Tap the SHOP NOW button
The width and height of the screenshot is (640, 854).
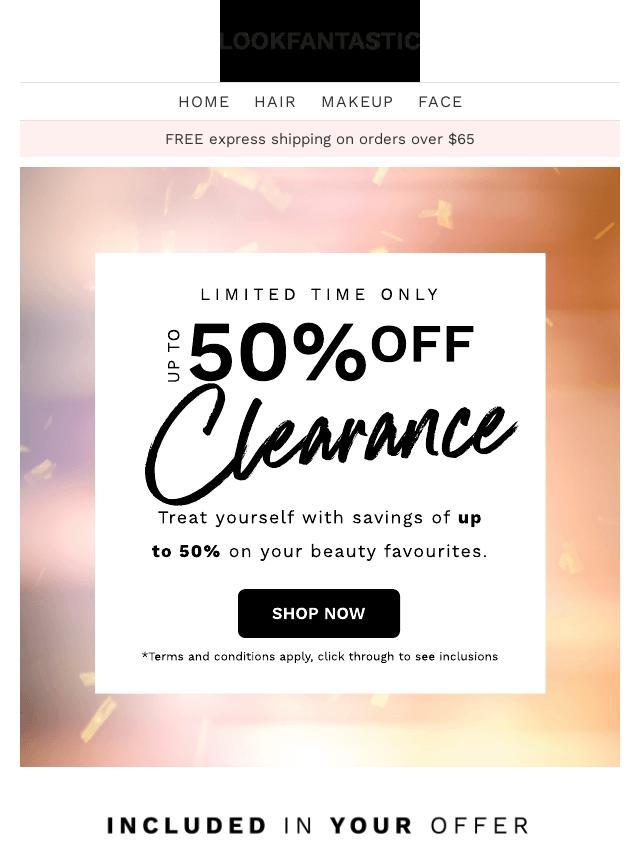[x=319, y=613]
